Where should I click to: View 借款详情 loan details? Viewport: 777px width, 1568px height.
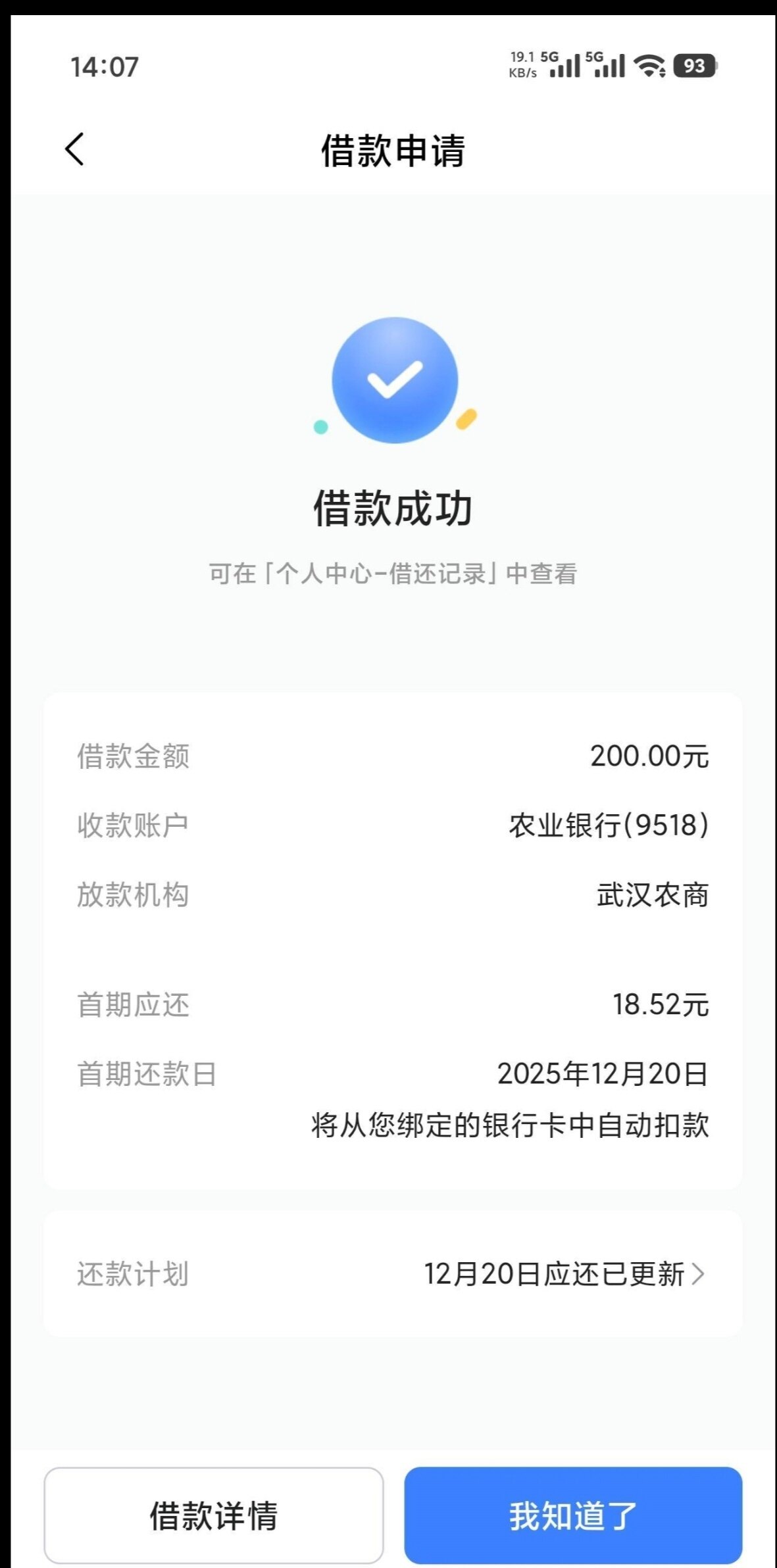[x=214, y=1515]
